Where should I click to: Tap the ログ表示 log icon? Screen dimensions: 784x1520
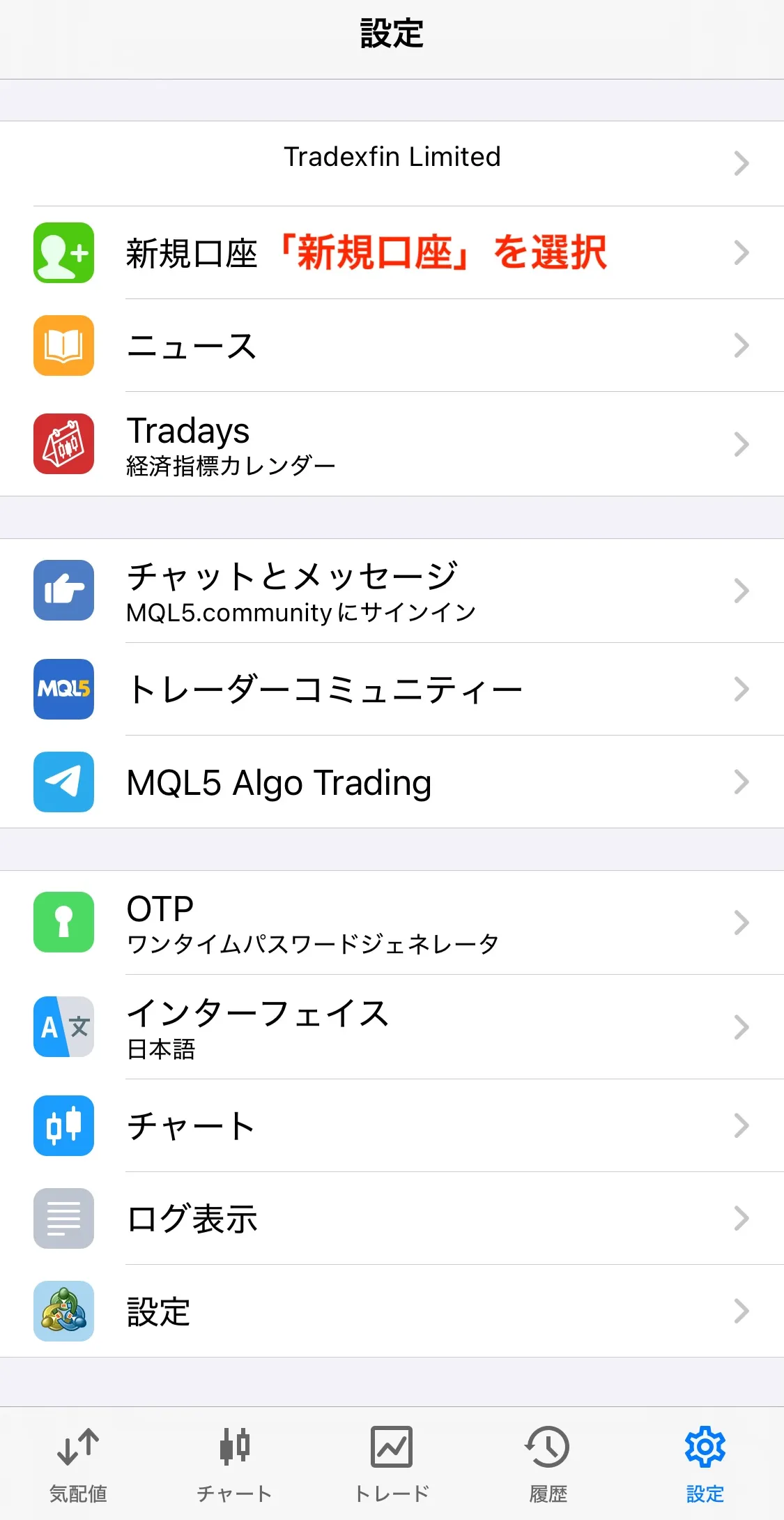point(63,1219)
